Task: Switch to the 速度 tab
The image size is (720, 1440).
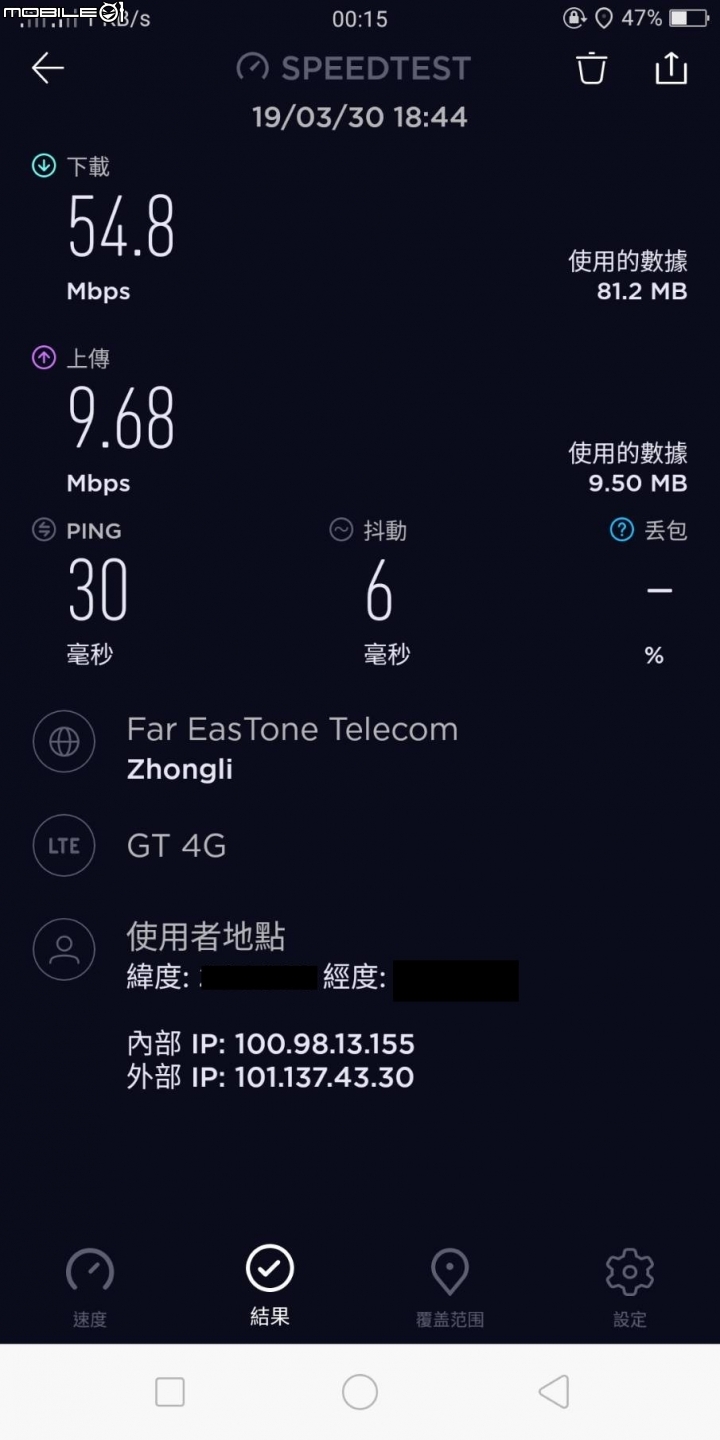Action: 90,1288
